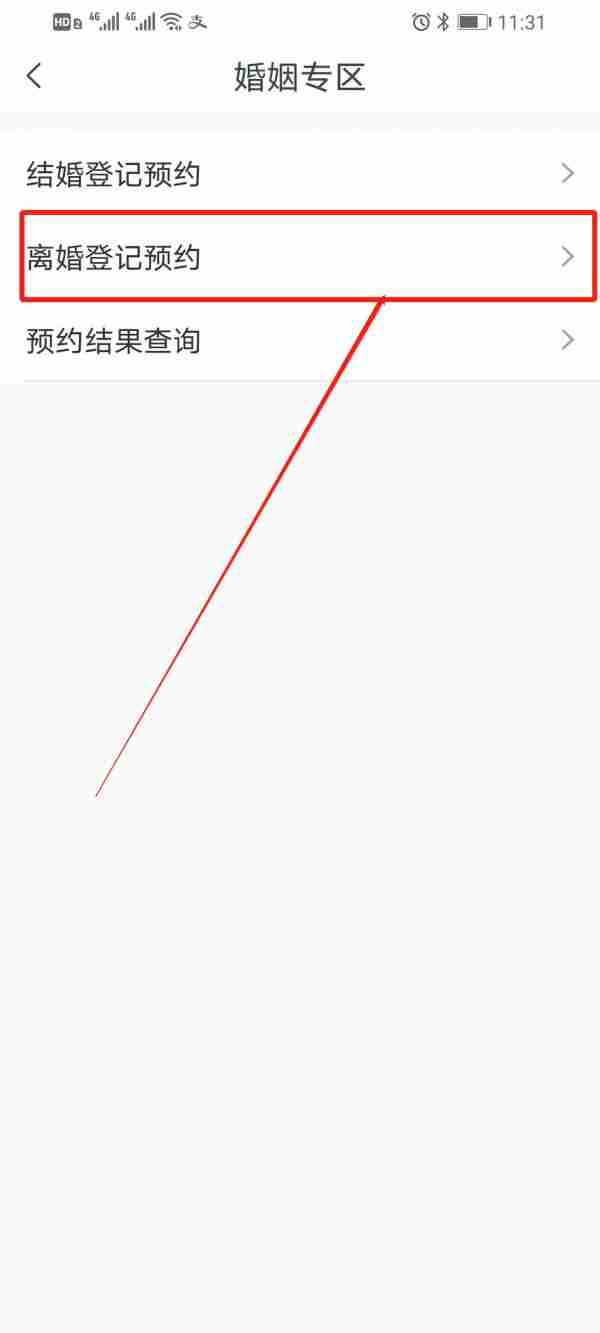
Task: Open 结婚登记预约 row
Action: [x=300, y=174]
